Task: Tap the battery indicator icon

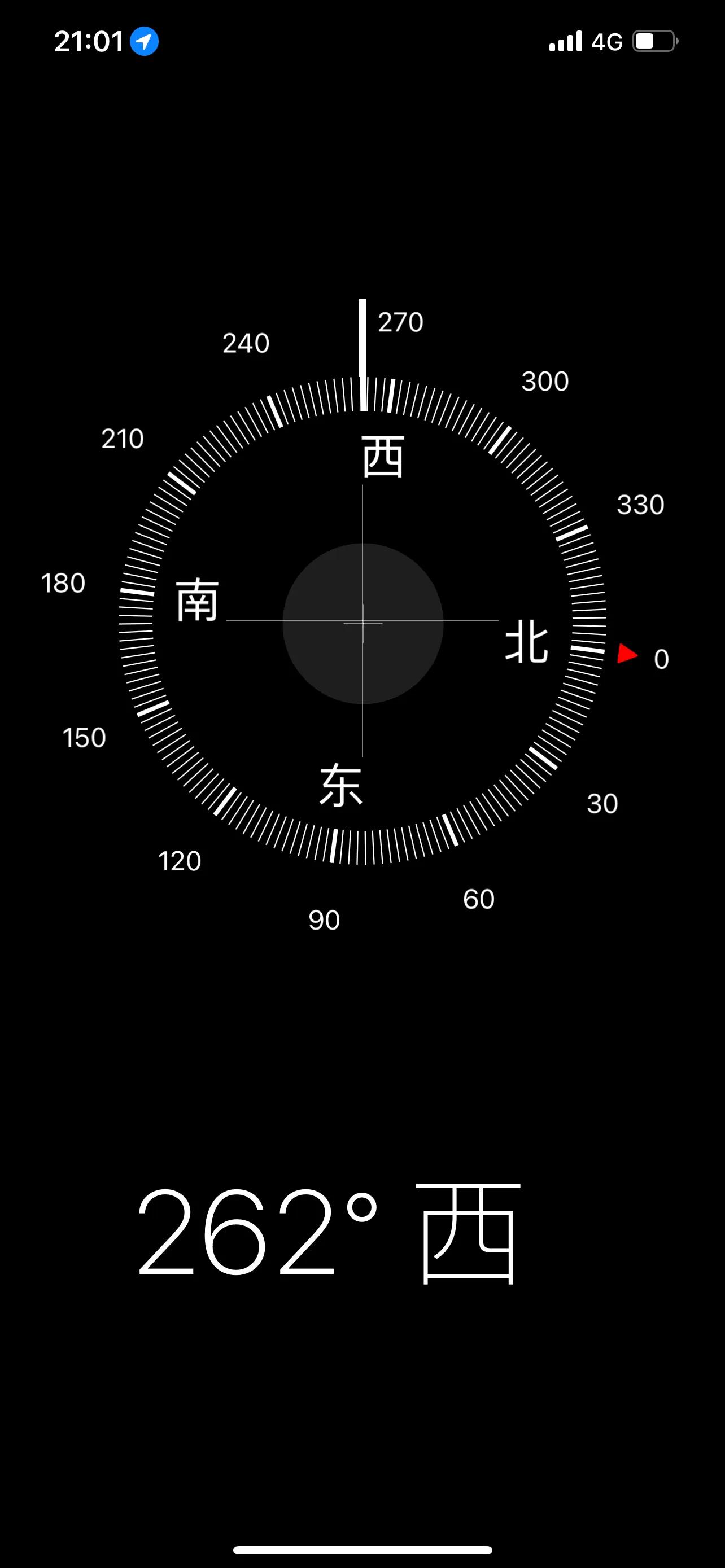Action: coord(654,41)
